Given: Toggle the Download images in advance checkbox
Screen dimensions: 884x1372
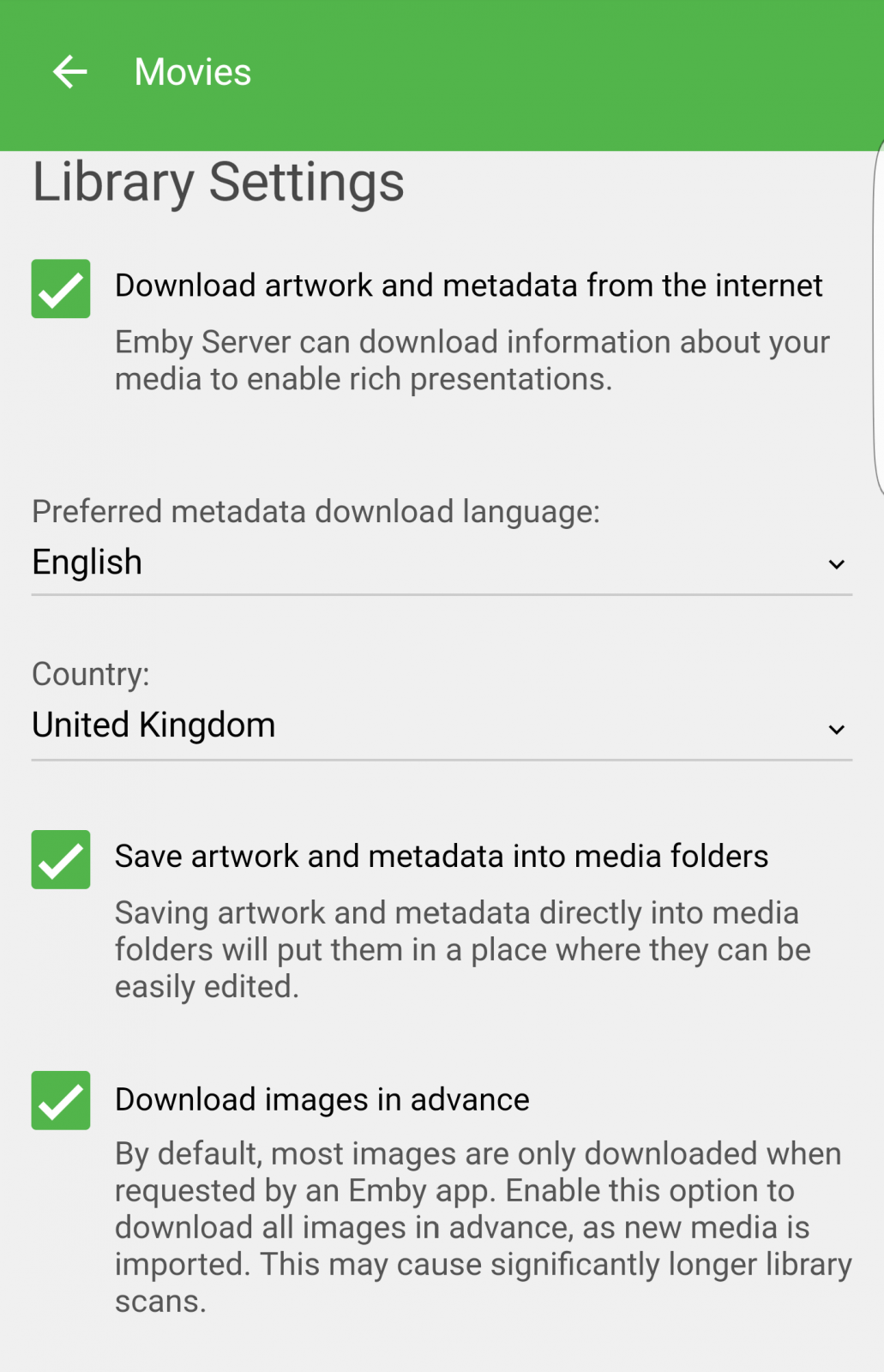Looking at the screenshot, I should coord(61,1100).
